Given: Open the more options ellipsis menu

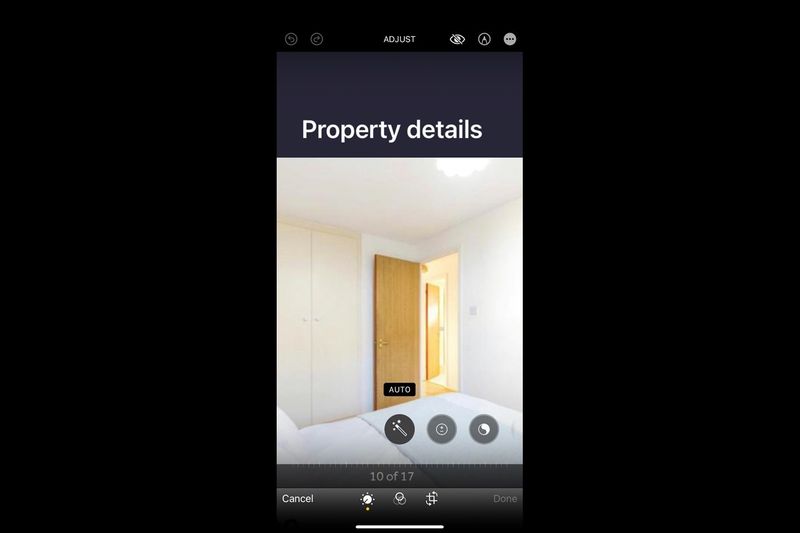Looking at the screenshot, I should click(510, 39).
